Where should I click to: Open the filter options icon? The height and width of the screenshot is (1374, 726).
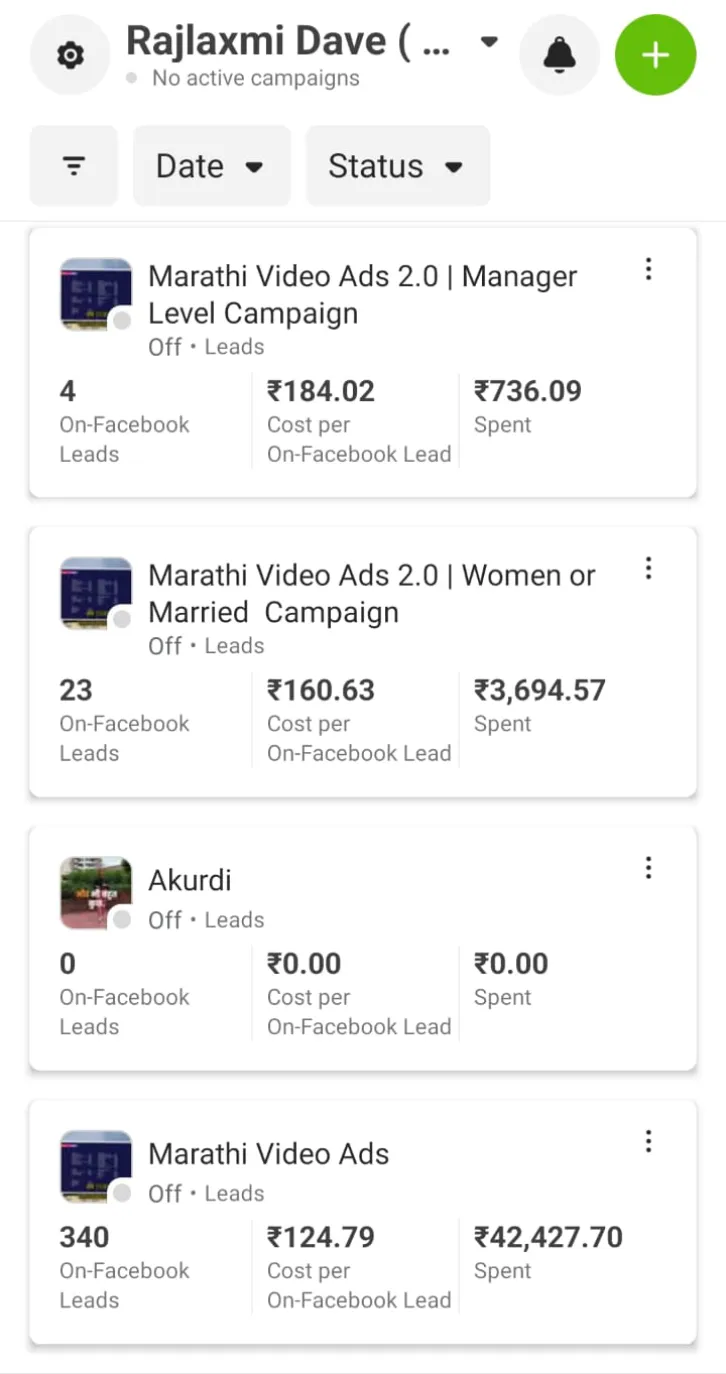coord(74,166)
